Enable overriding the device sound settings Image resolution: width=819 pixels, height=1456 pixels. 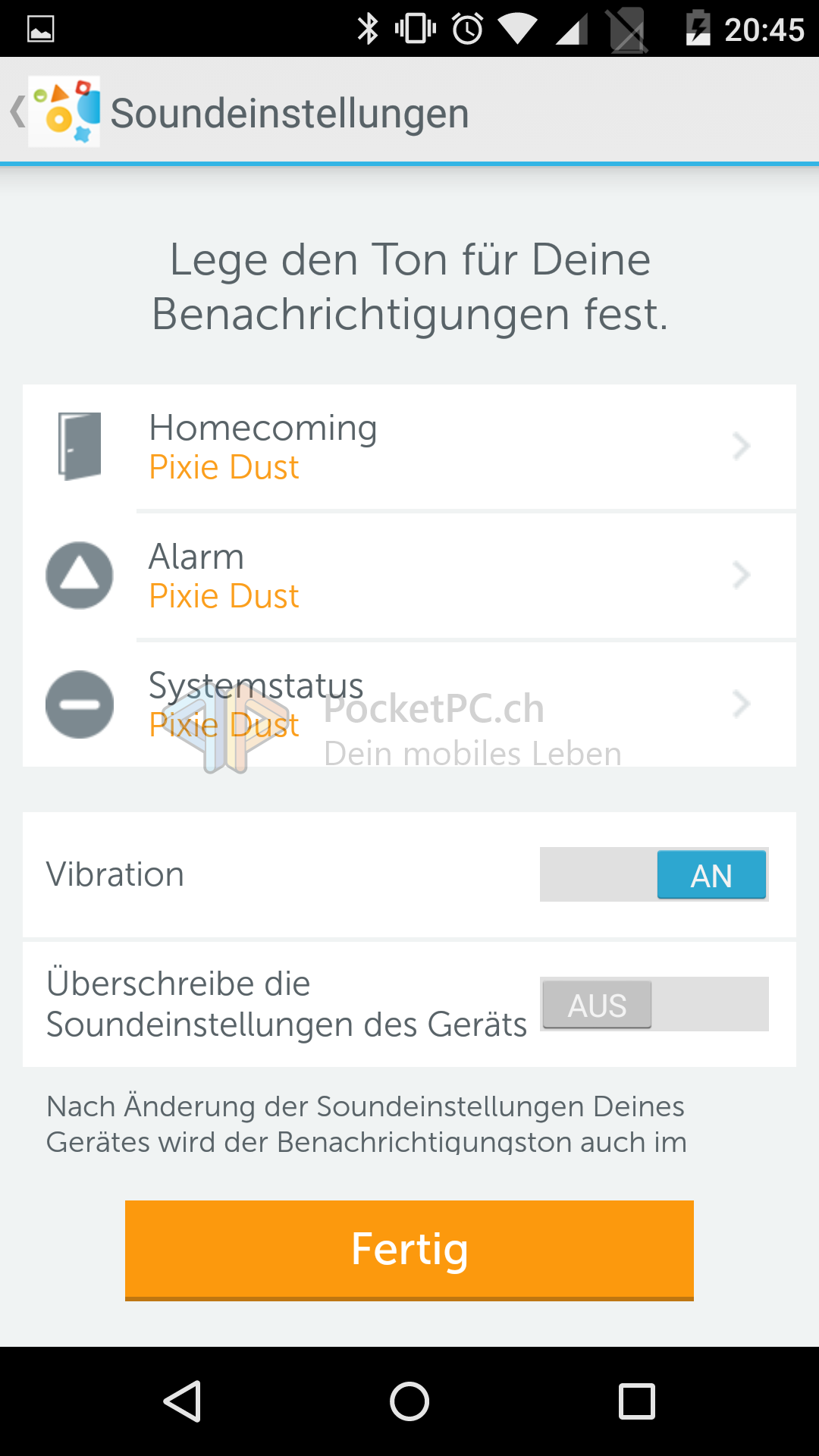pos(654,1005)
